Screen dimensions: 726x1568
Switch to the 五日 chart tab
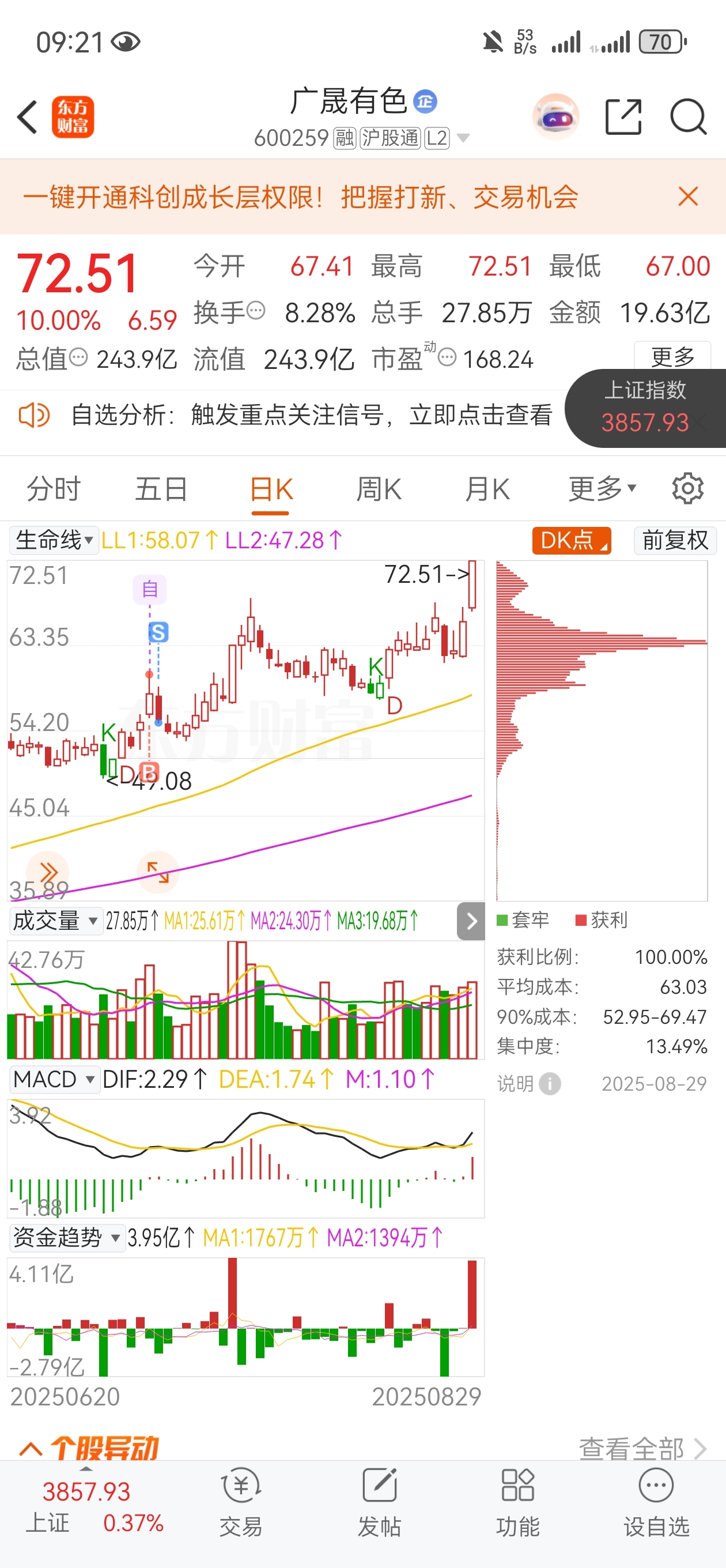coord(161,489)
